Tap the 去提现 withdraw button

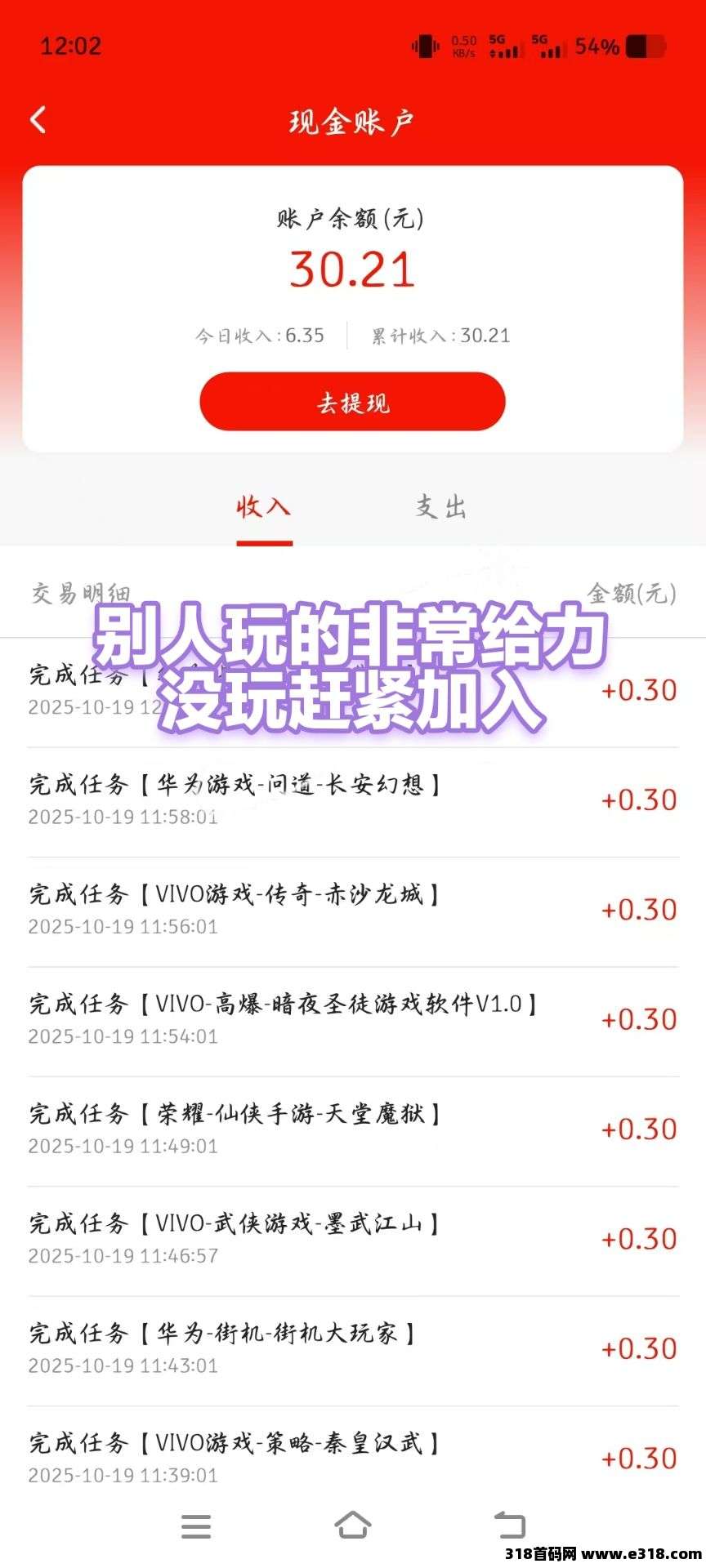[x=352, y=402]
